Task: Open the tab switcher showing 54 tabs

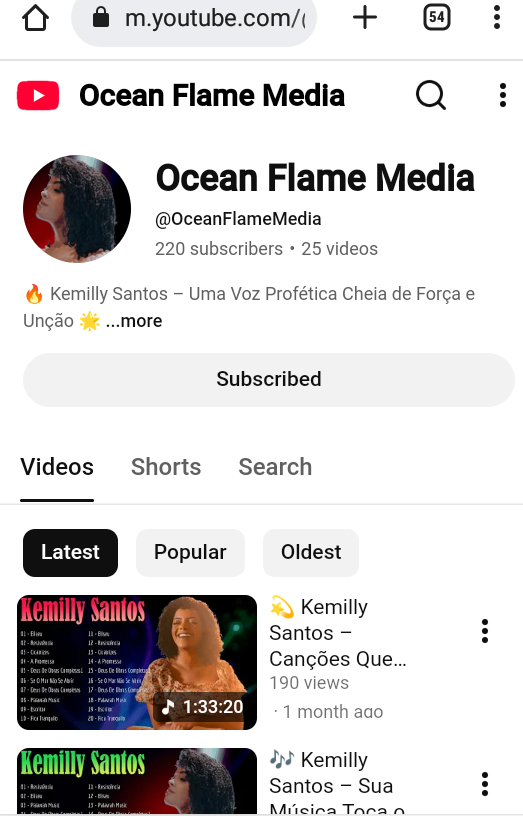Action: (x=436, y=18)
